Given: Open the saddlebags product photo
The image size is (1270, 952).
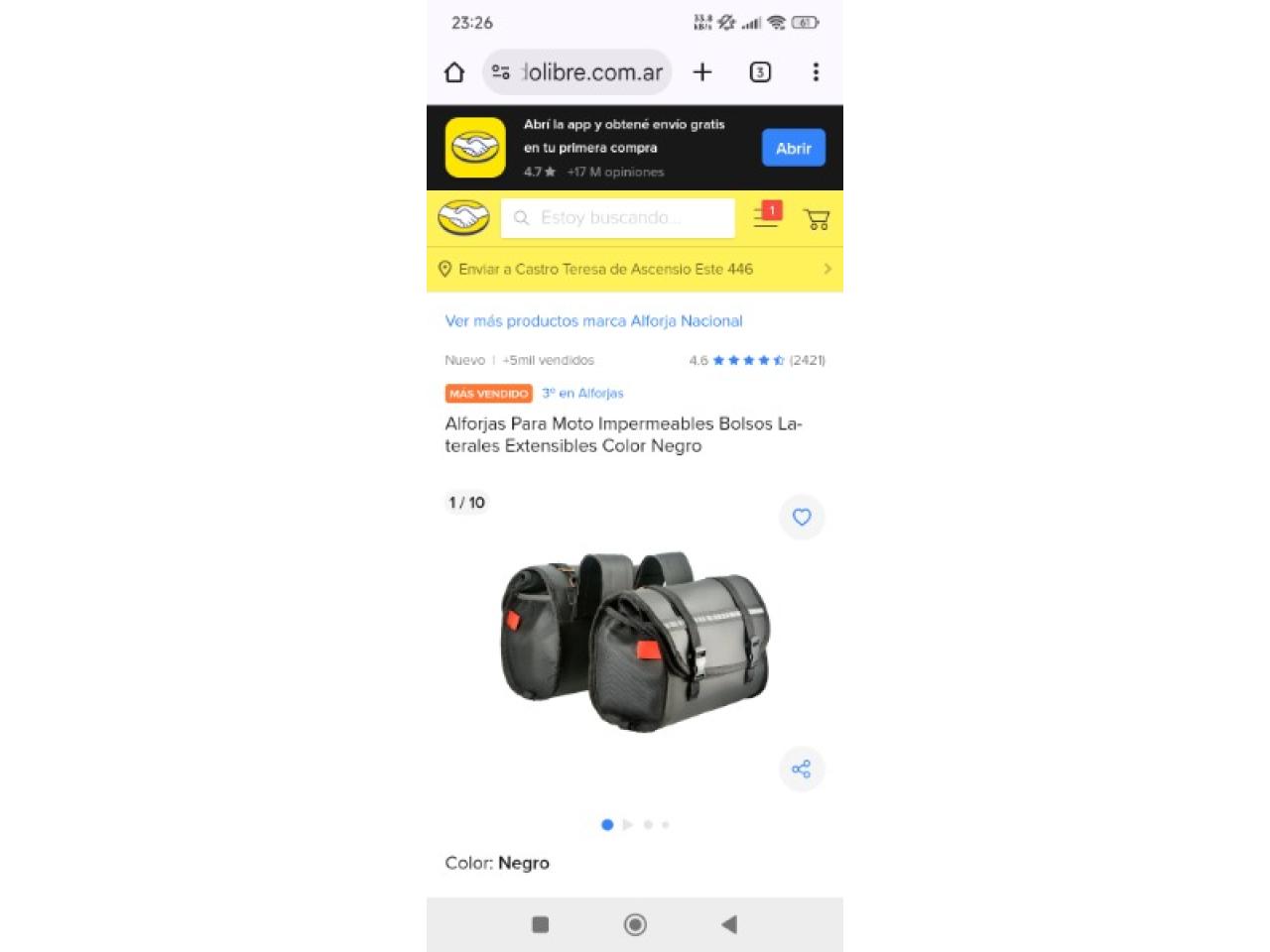Looking at the screenshot, I should [635, 640].
